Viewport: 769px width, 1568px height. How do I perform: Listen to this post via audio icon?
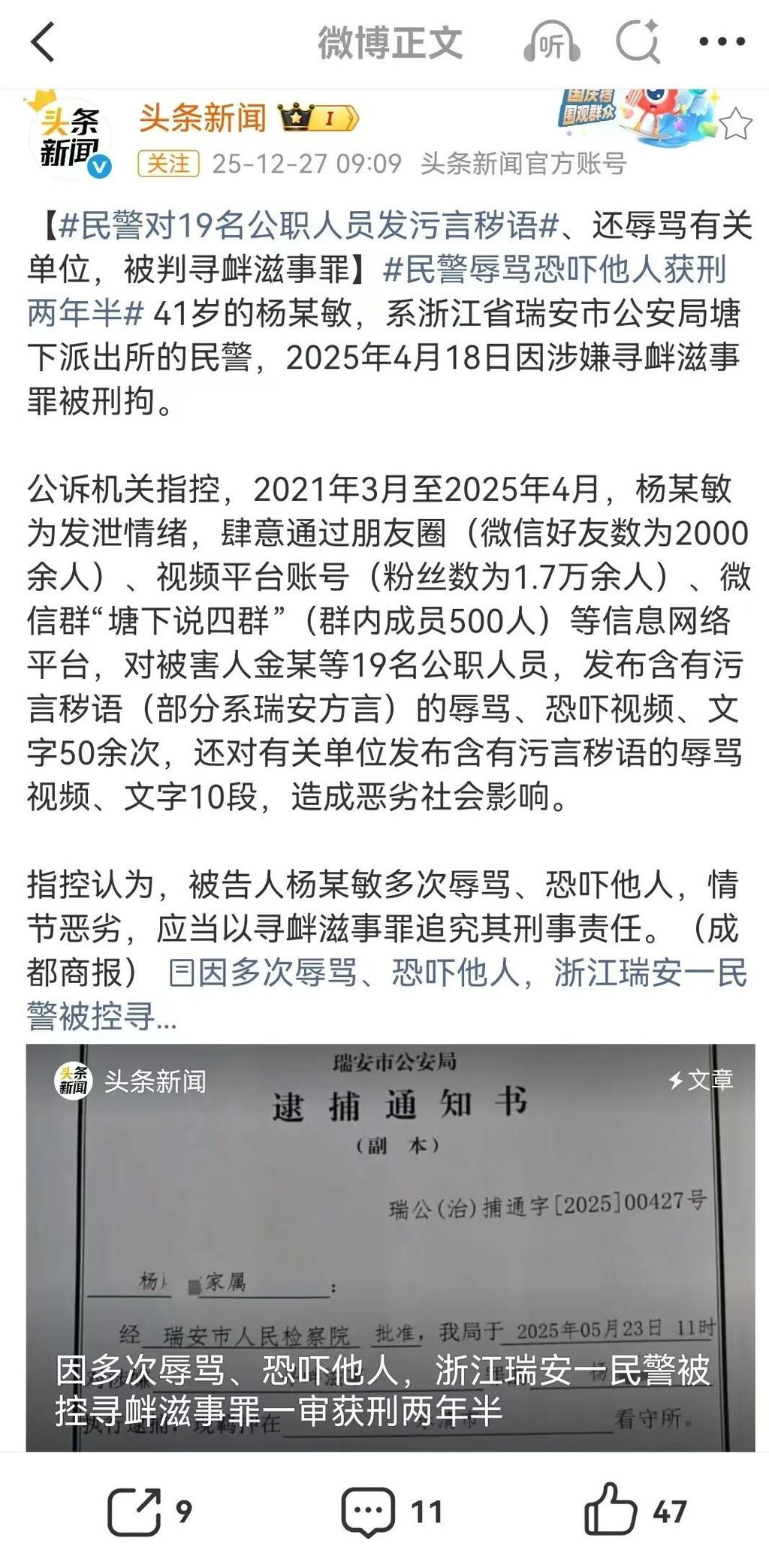coord(550,43)
